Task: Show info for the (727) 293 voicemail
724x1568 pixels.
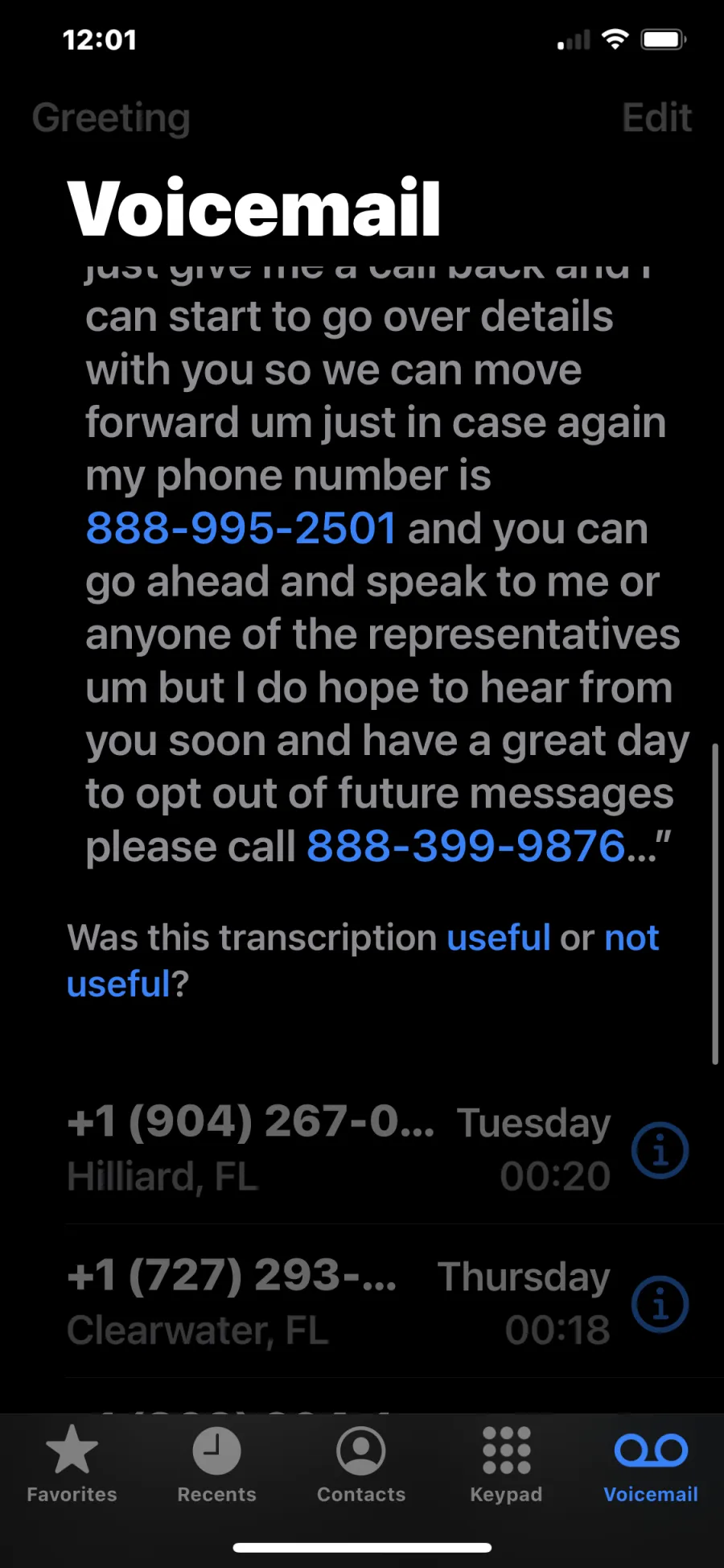Action: (660, 1304)
